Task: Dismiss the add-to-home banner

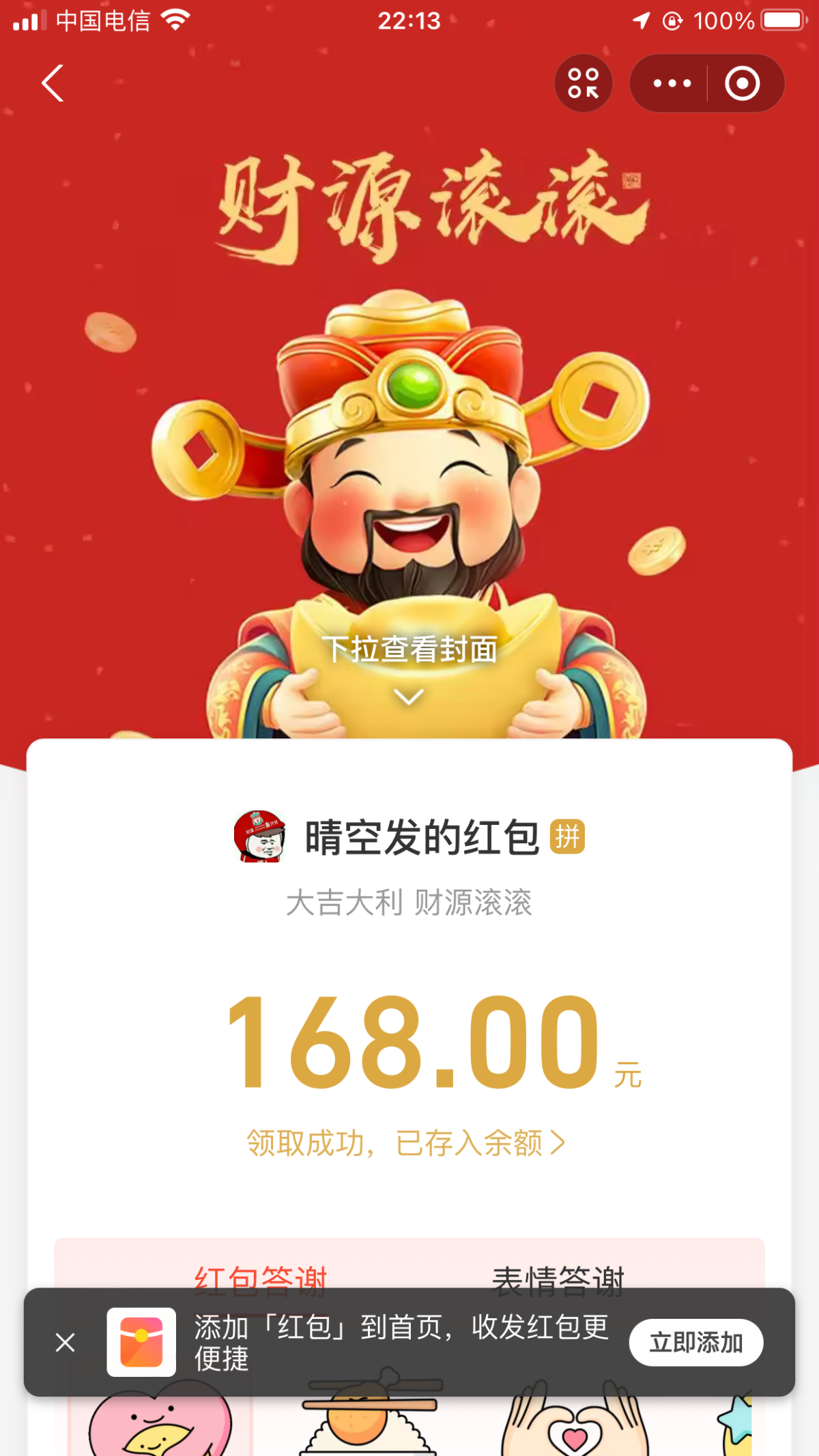Action: point(66,1342)
